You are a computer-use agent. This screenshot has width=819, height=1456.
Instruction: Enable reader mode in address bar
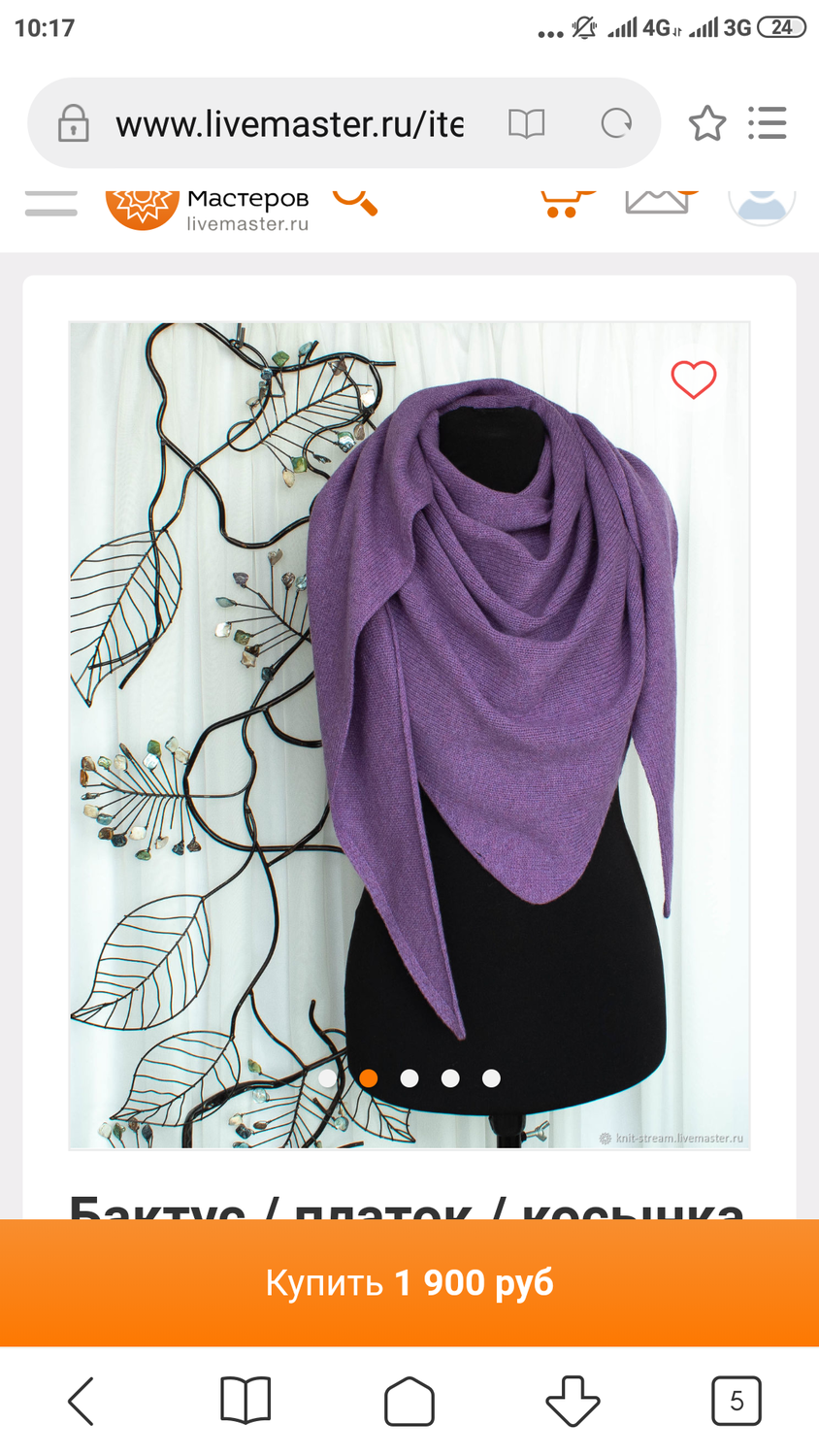(527, 124)
